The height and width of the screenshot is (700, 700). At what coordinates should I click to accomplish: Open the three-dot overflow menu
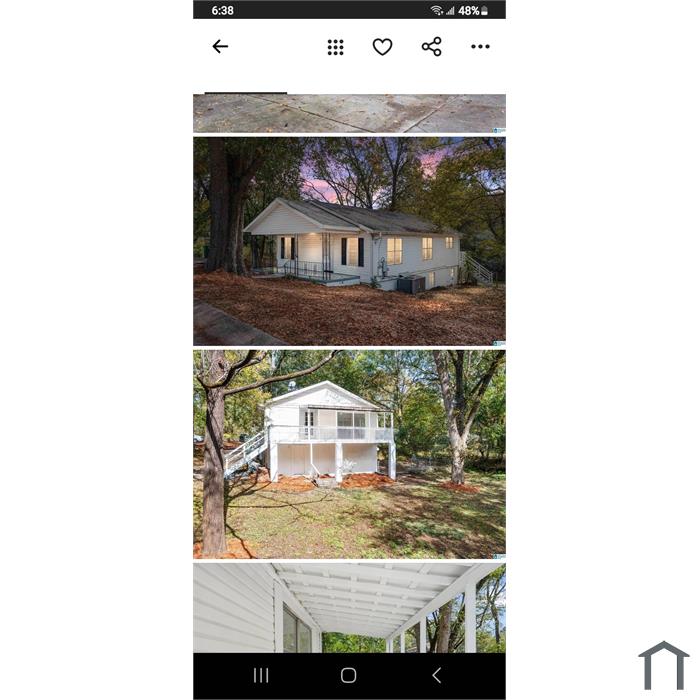tap(480, 47)
